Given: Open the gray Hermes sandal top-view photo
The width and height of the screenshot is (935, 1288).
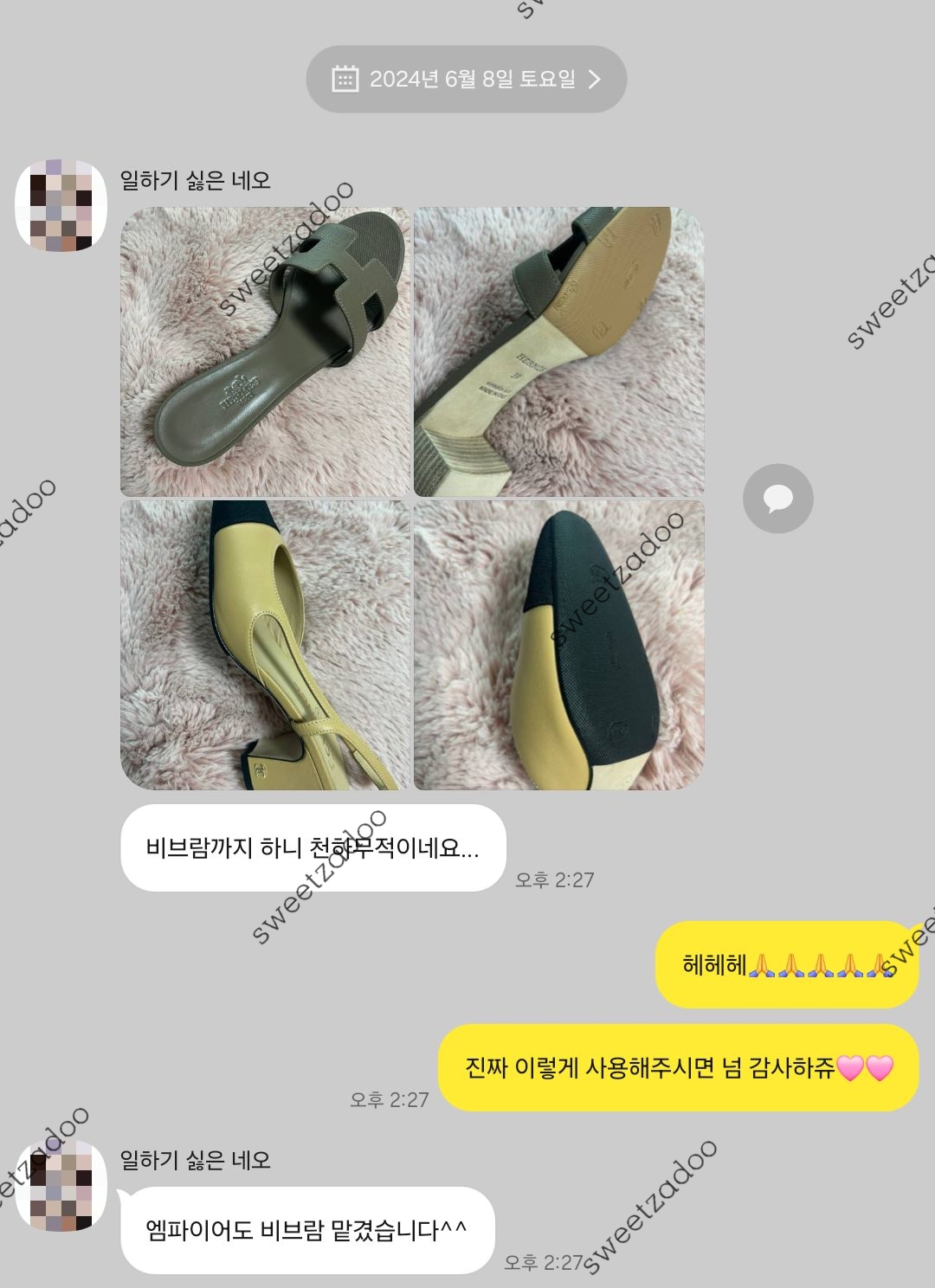Looking at the screenshot, I should click(x=265, y=351).
